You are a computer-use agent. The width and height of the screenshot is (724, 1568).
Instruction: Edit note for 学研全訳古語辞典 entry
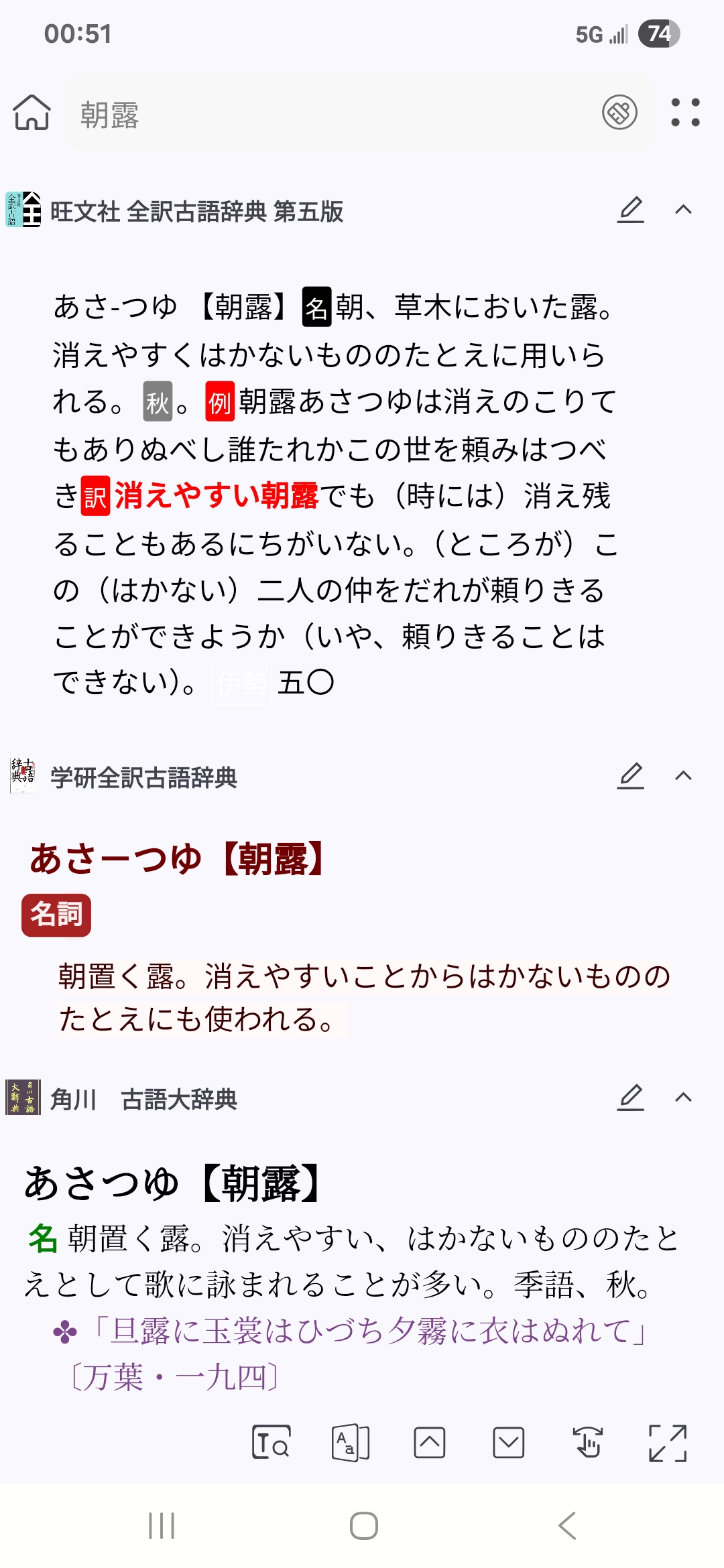click(x=630, y=777)
